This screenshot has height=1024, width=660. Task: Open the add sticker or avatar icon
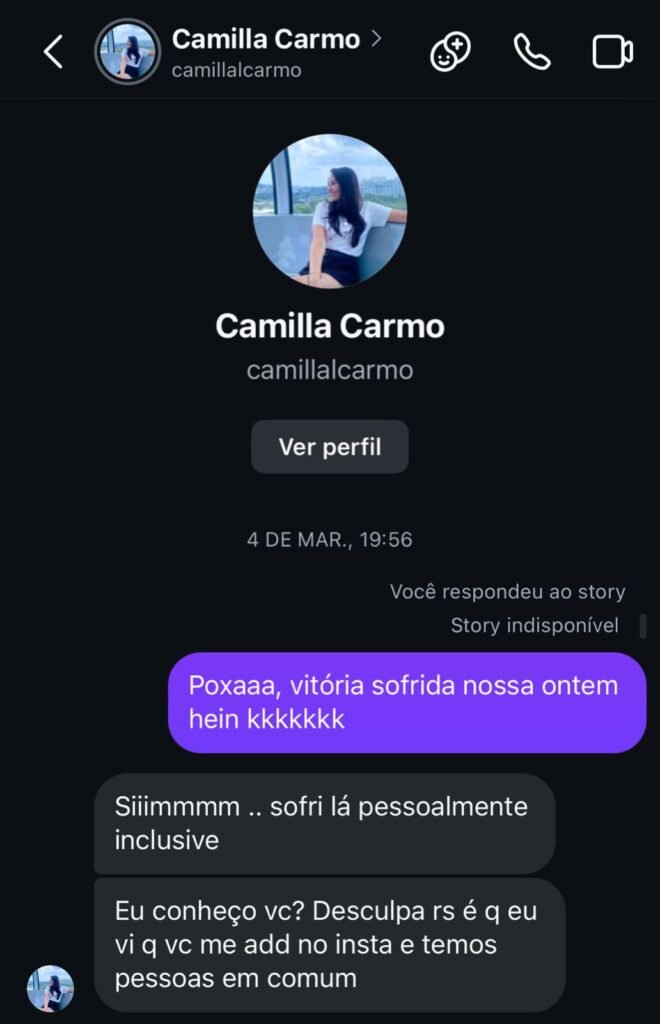click(x=450, y=52)
